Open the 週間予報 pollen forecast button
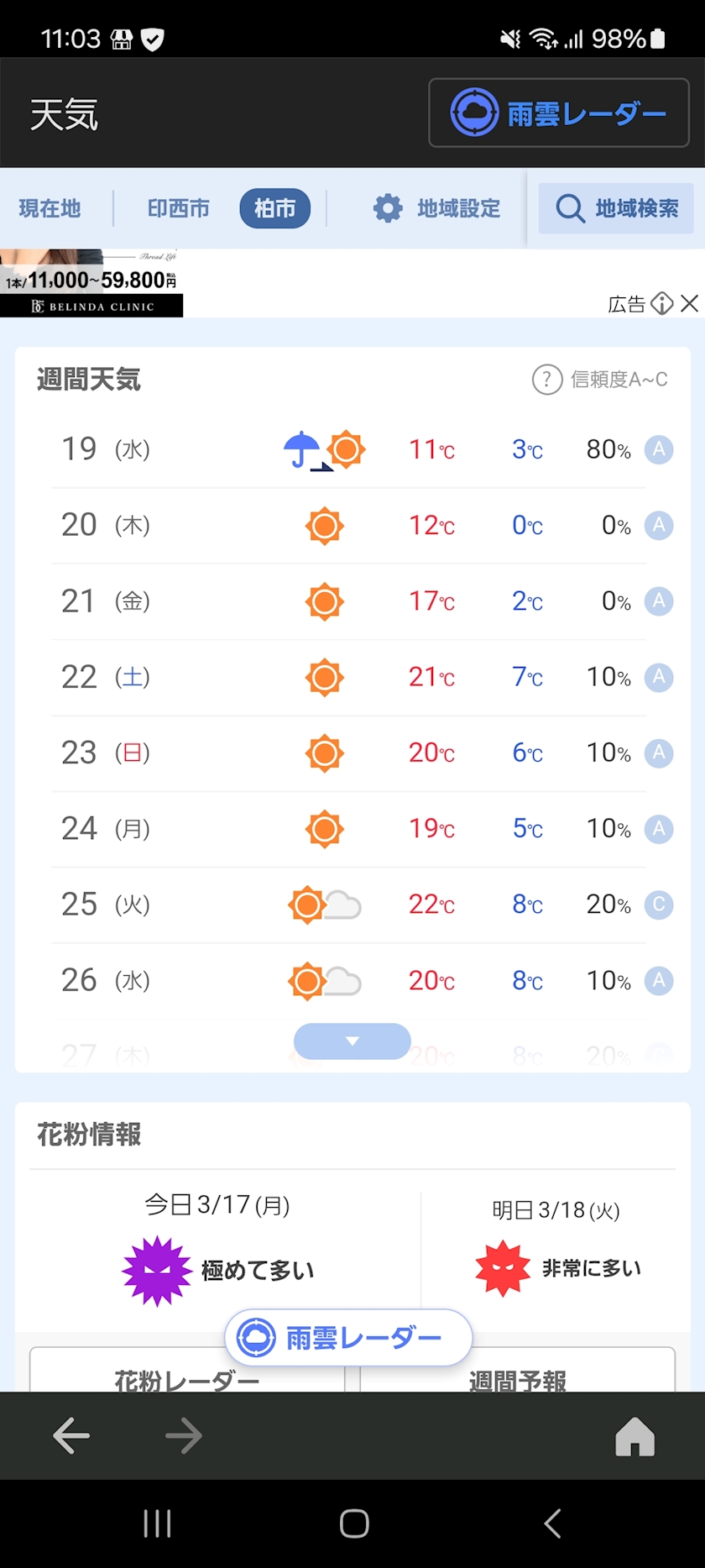 (x=518, y=1371)
